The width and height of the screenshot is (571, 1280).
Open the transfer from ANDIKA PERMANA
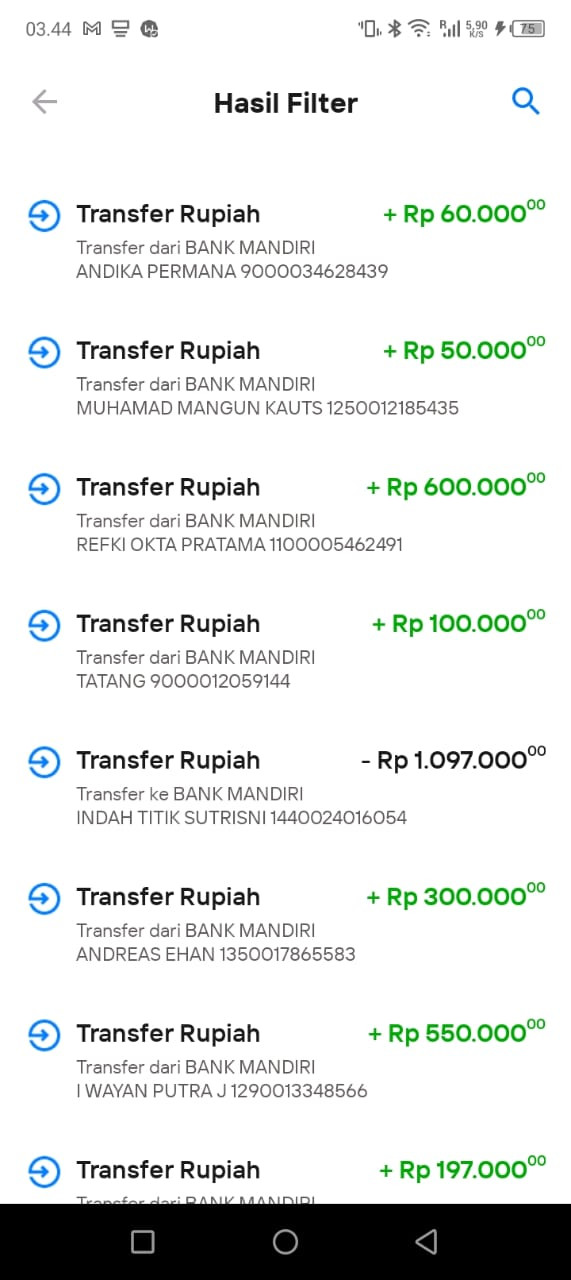285,241
